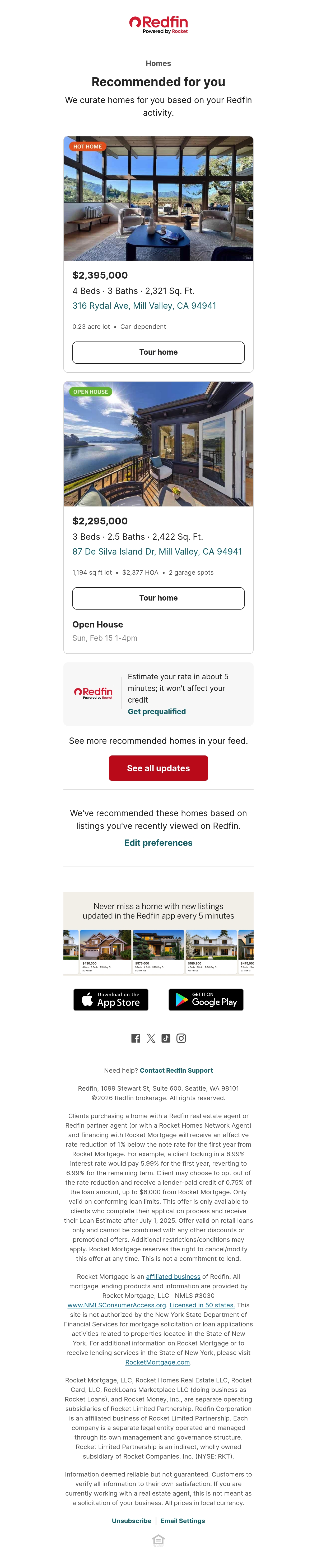The width and height of the screenshot is (317, 1568).
Task: Open the 316 Rydal Ave home photo
Action: point(158,199)
